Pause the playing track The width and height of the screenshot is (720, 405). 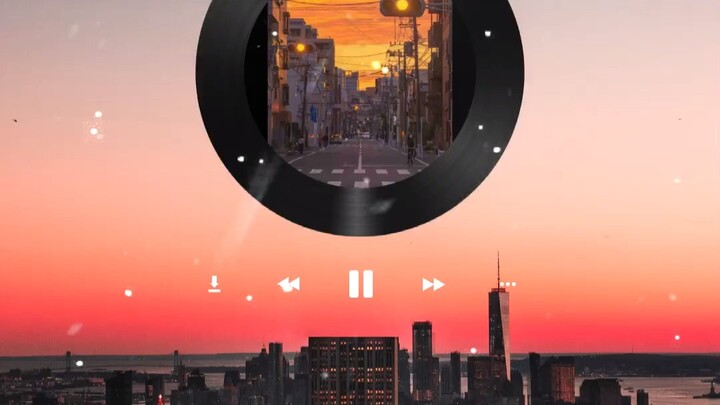360,284
